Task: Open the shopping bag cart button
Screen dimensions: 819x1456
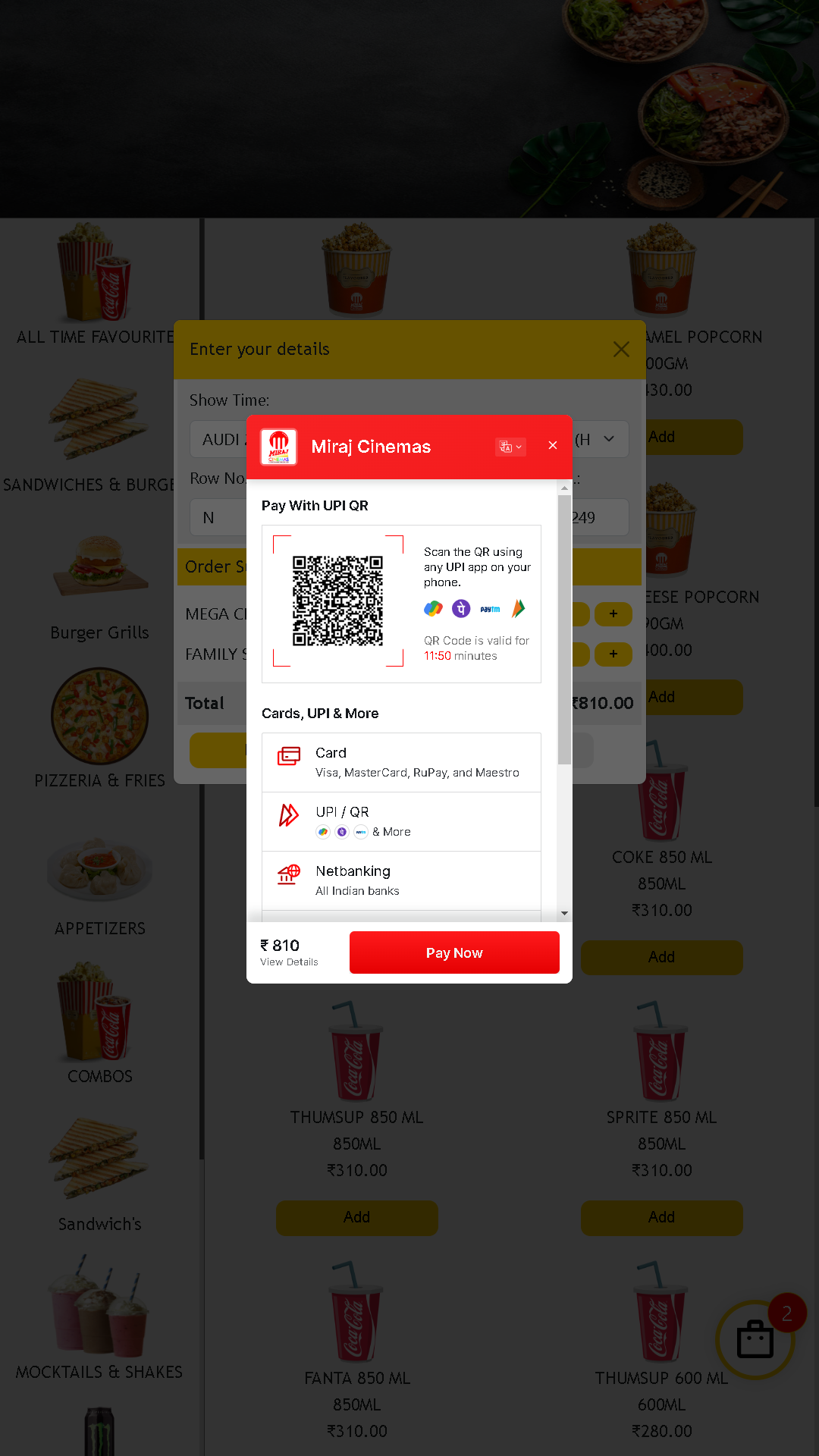Action: click(755, 1340)
